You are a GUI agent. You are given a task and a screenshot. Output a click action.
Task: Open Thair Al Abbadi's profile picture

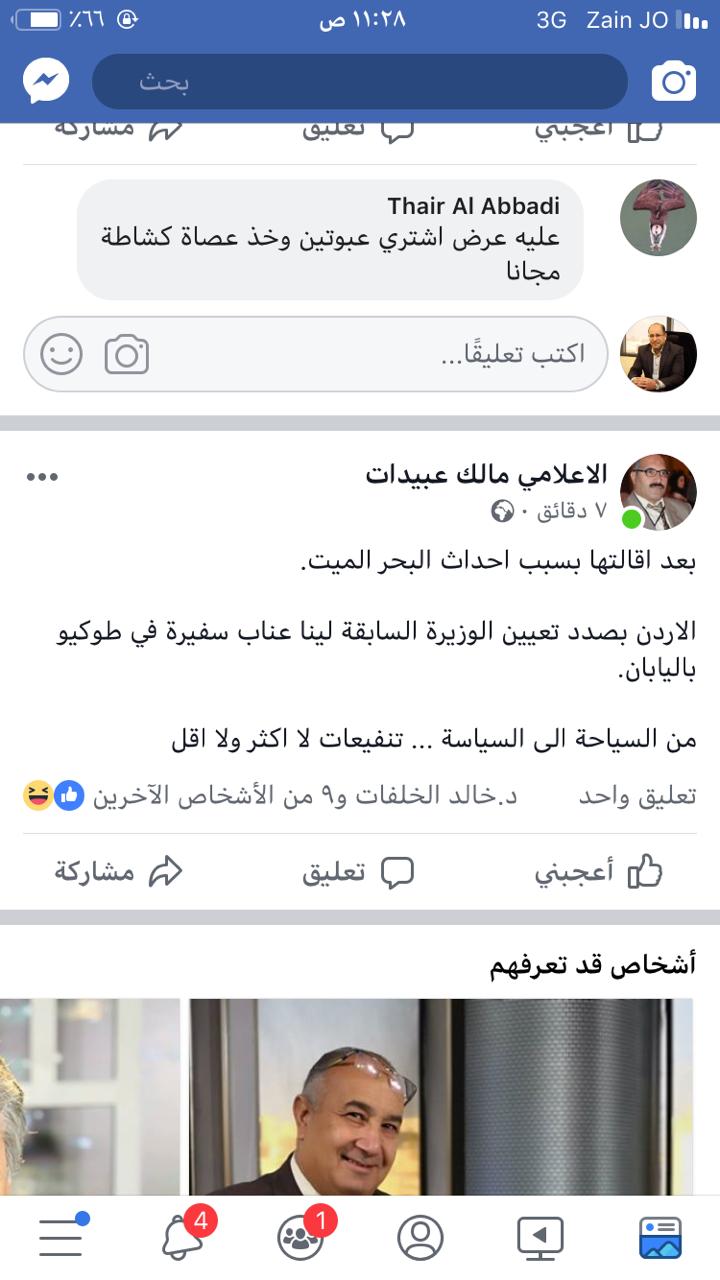658,217
